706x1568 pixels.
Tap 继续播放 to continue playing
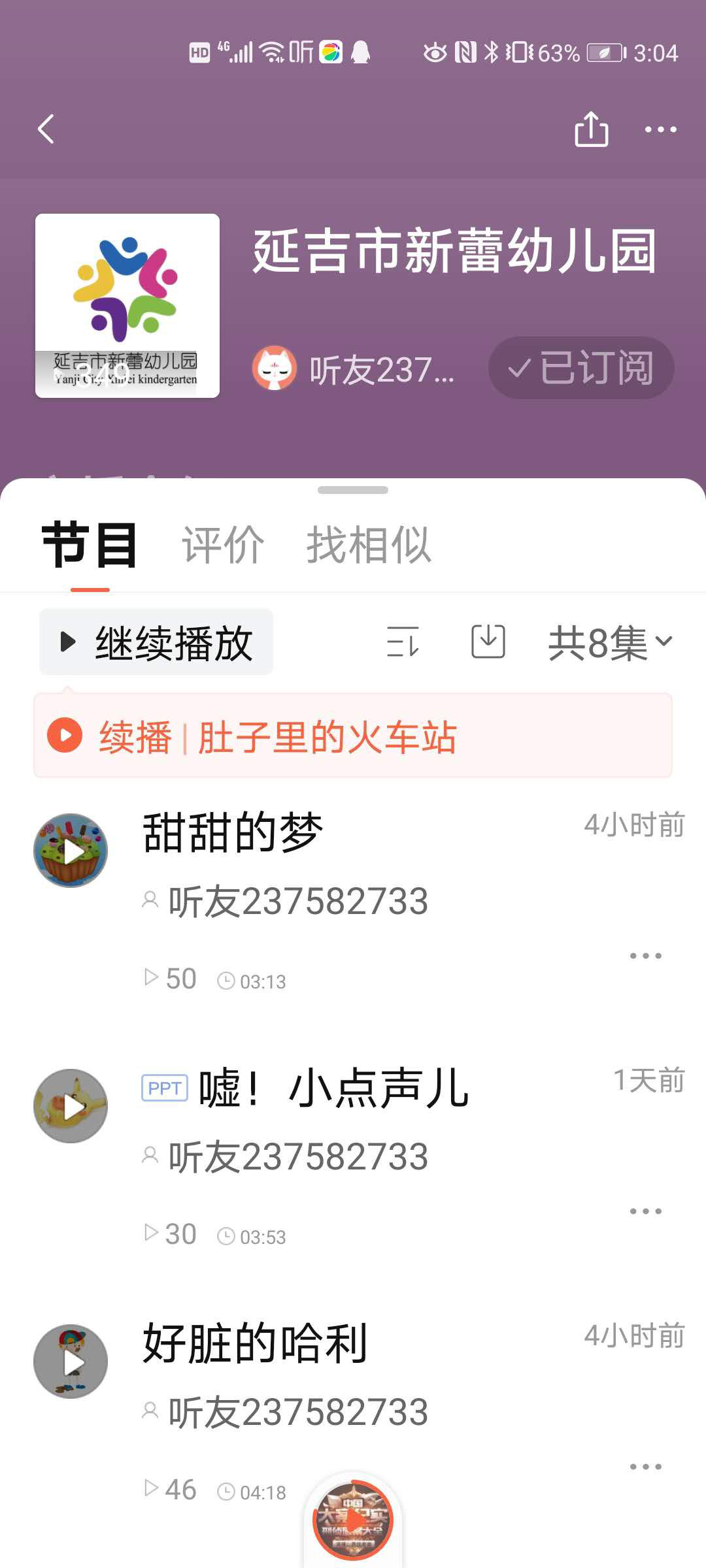point(156,642)
